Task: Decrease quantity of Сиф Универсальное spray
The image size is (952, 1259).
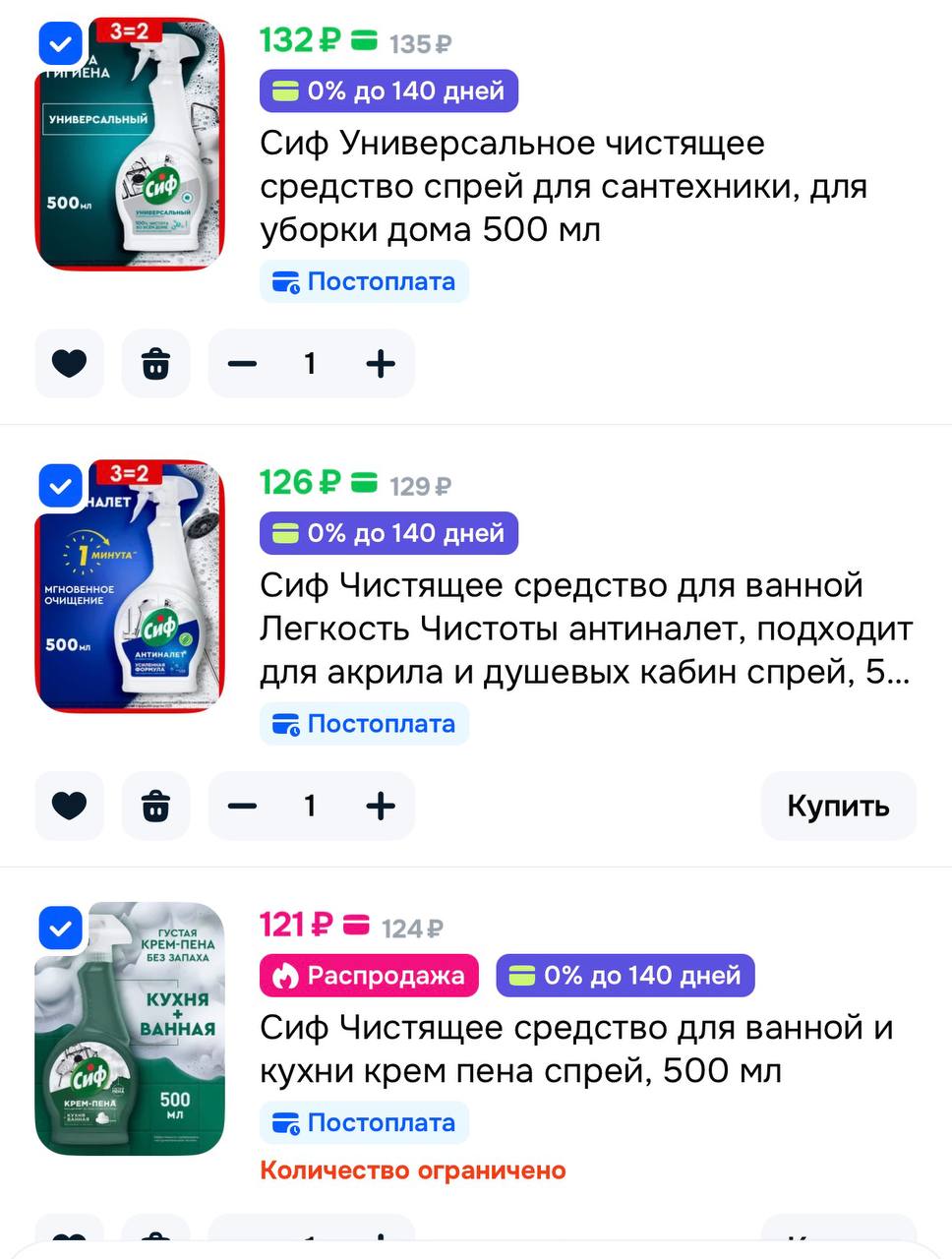Action: pyautogui.click(x=242, y=364)
